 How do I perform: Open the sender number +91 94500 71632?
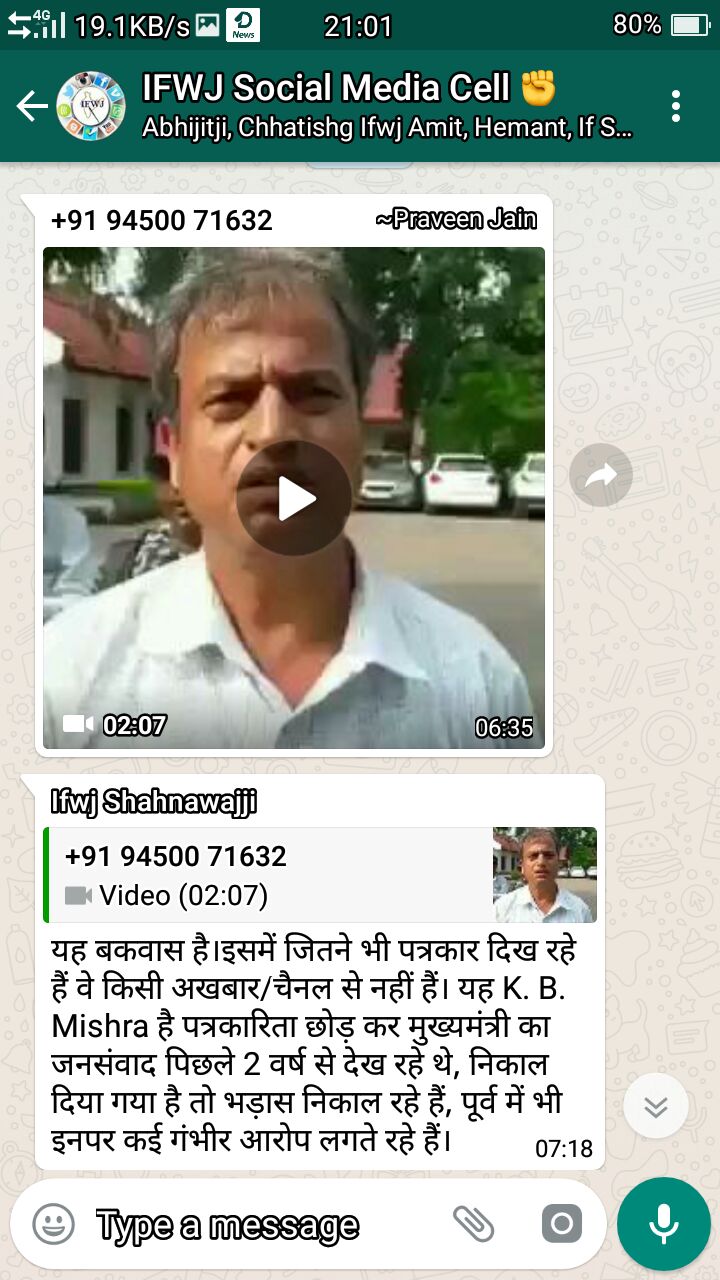click(162, 220)
